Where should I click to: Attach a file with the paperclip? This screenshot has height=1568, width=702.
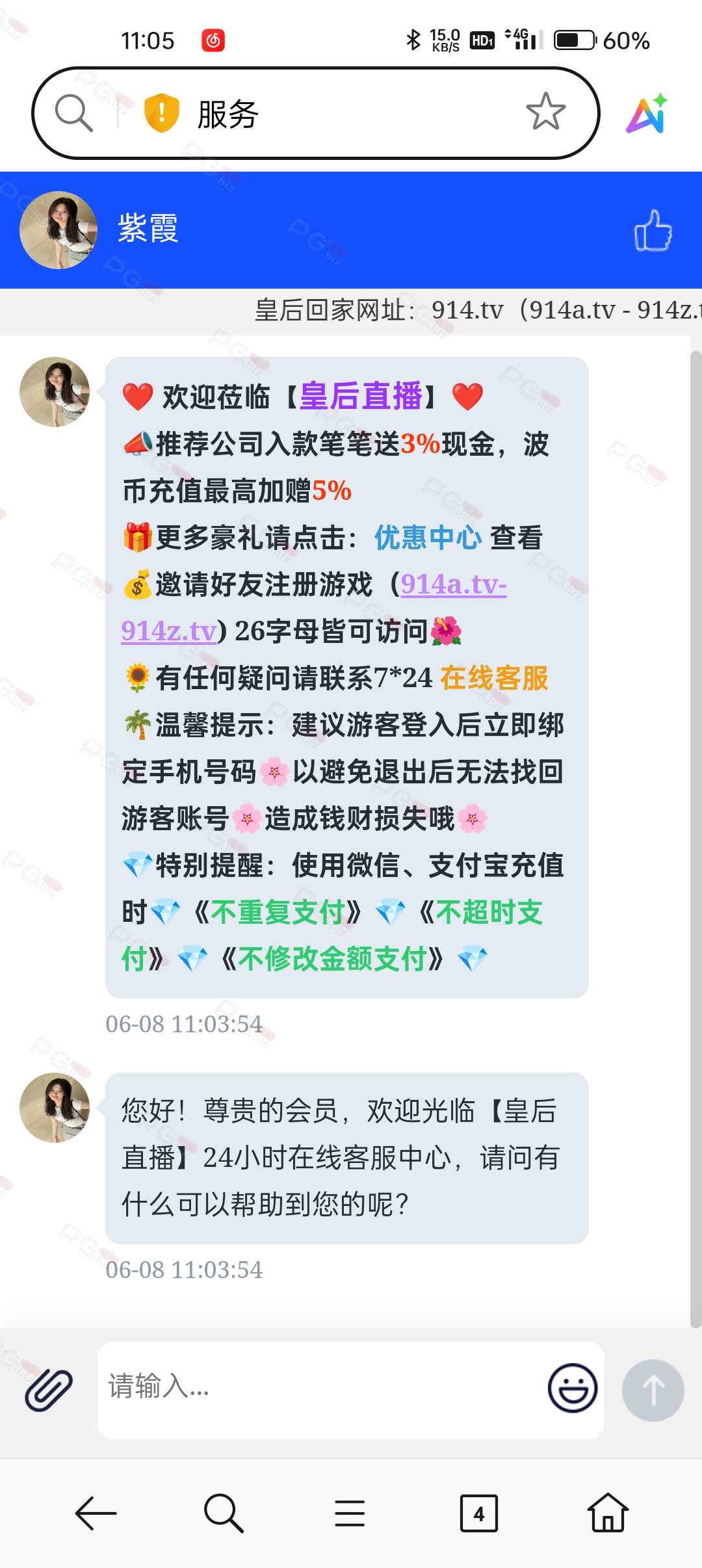(x=49, y=1390)
